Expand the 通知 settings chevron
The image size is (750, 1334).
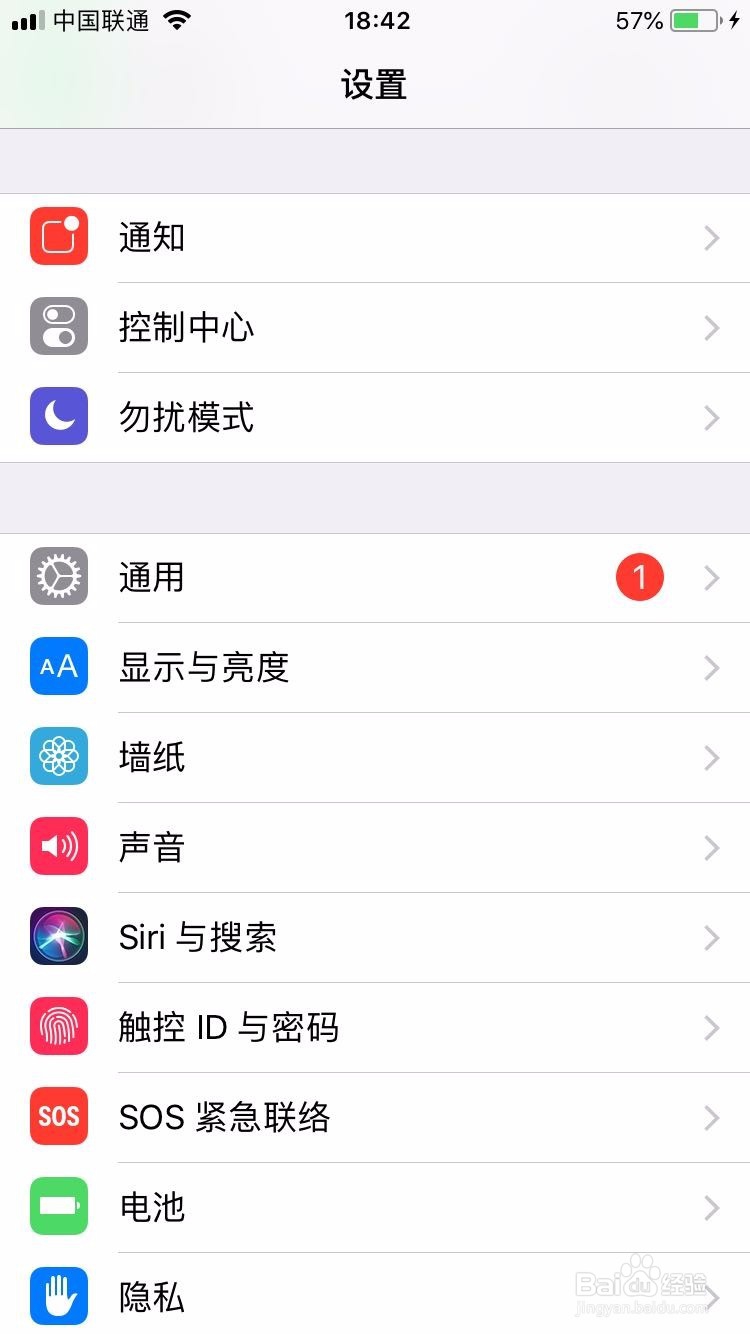pos(712,237)
